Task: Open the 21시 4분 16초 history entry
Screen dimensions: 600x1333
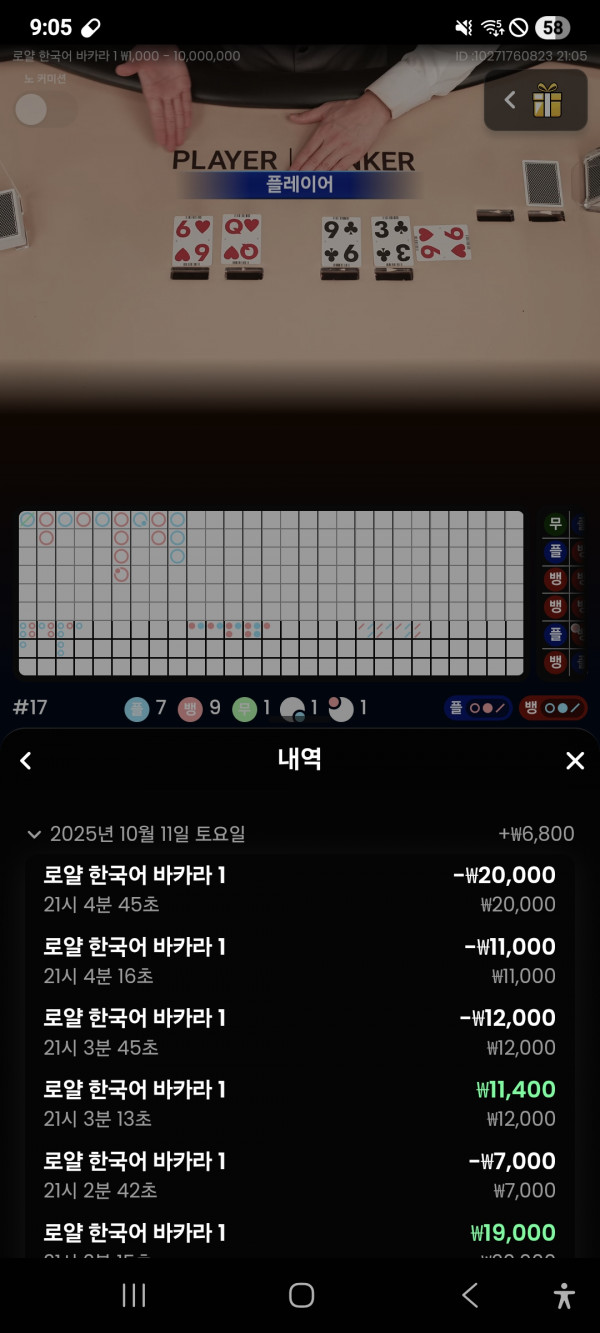Action: [x=300, y=960]
